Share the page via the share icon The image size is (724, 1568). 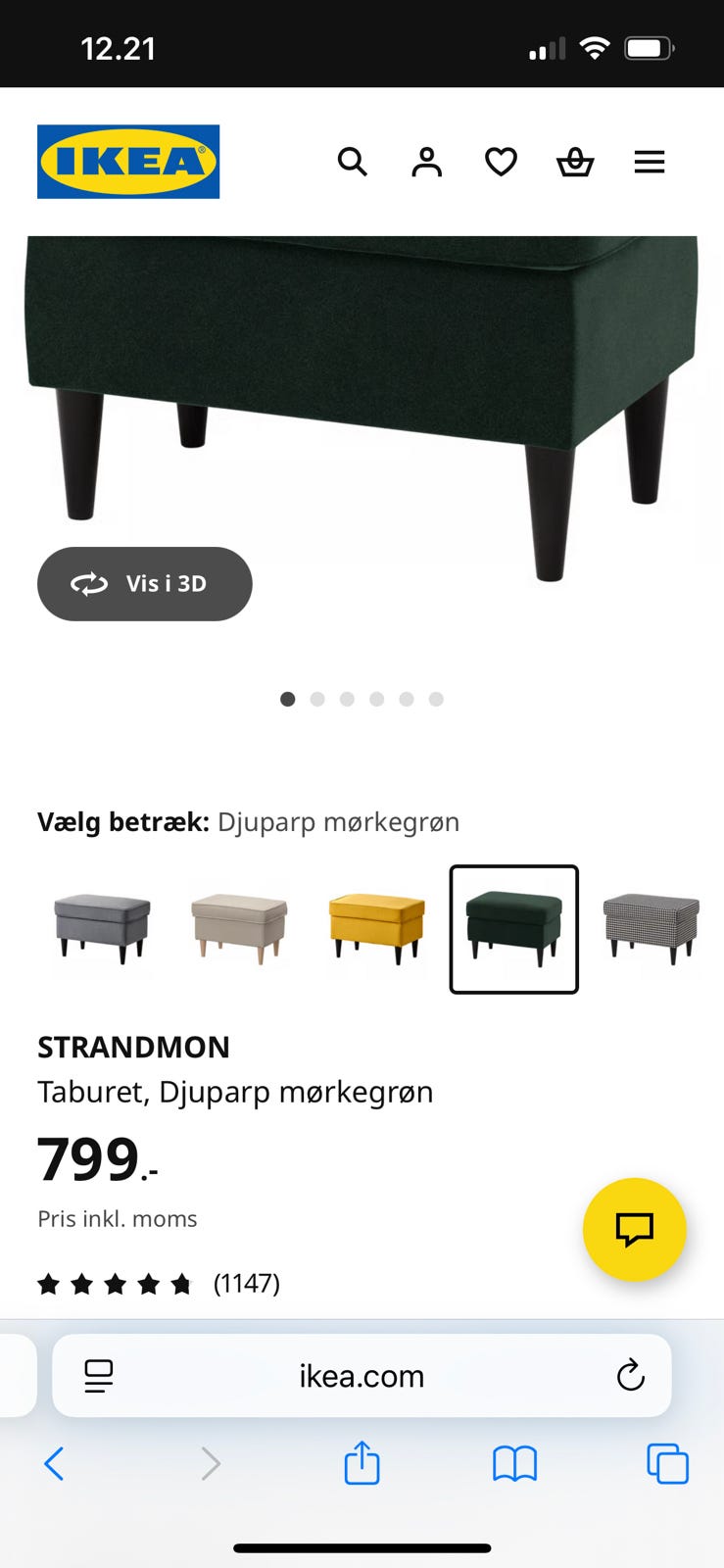pyautogui.click(x=362, y=1463)
